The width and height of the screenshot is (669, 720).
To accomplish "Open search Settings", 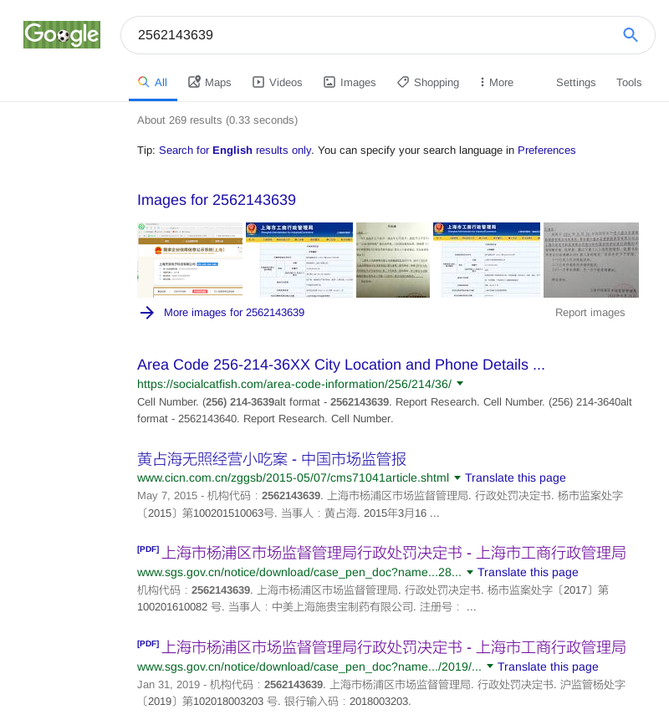I will pos(575,82).
